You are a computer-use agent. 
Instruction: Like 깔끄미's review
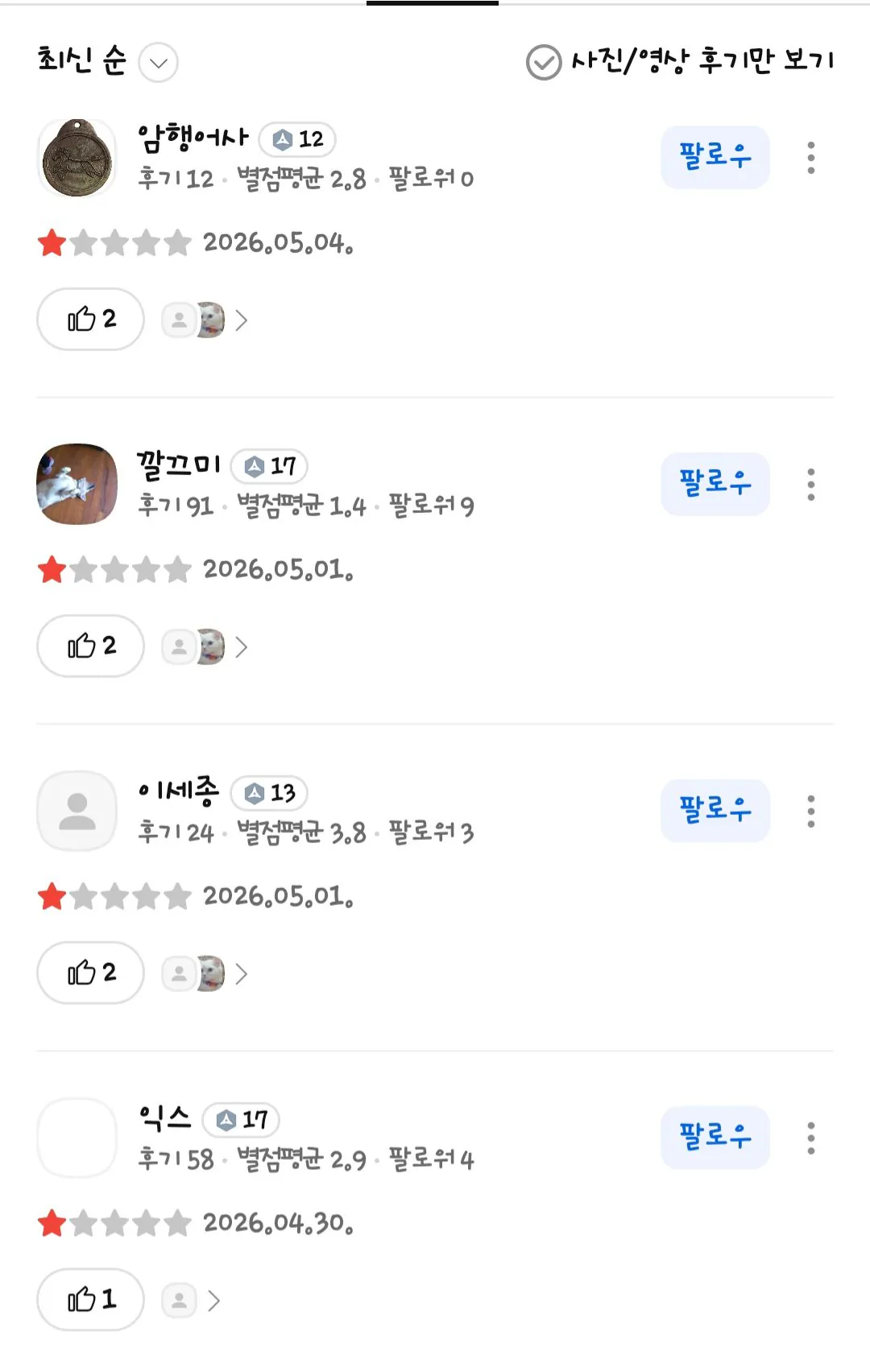[91, 647]
